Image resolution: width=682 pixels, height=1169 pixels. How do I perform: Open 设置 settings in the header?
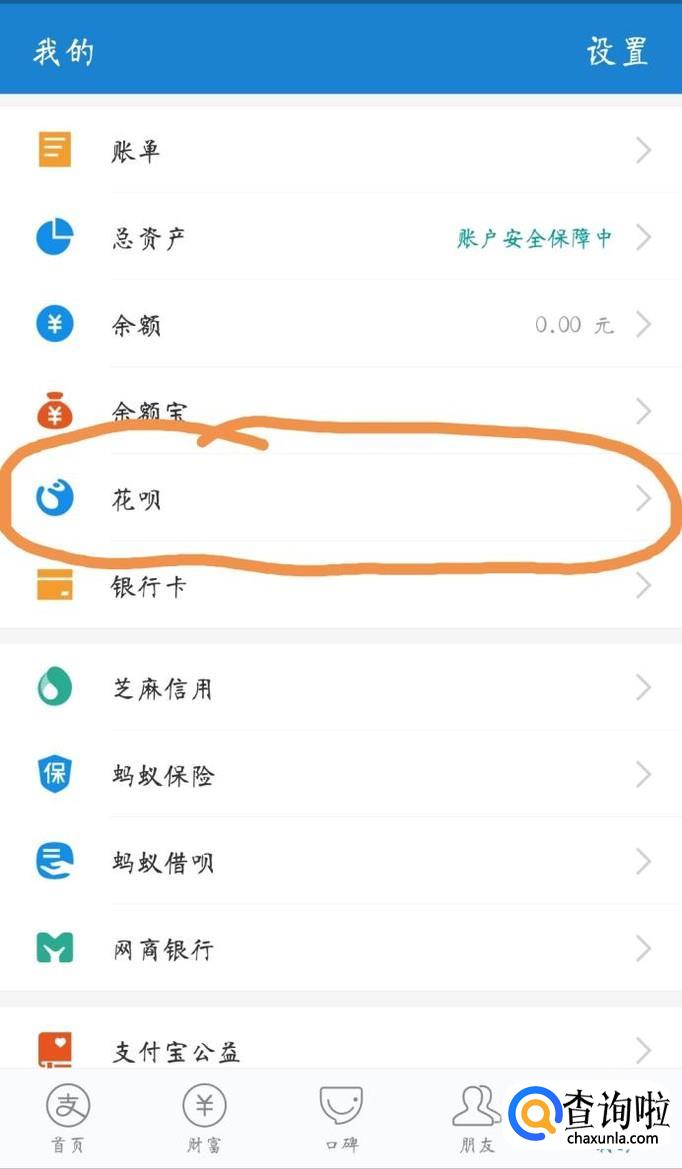coord(616,51)
